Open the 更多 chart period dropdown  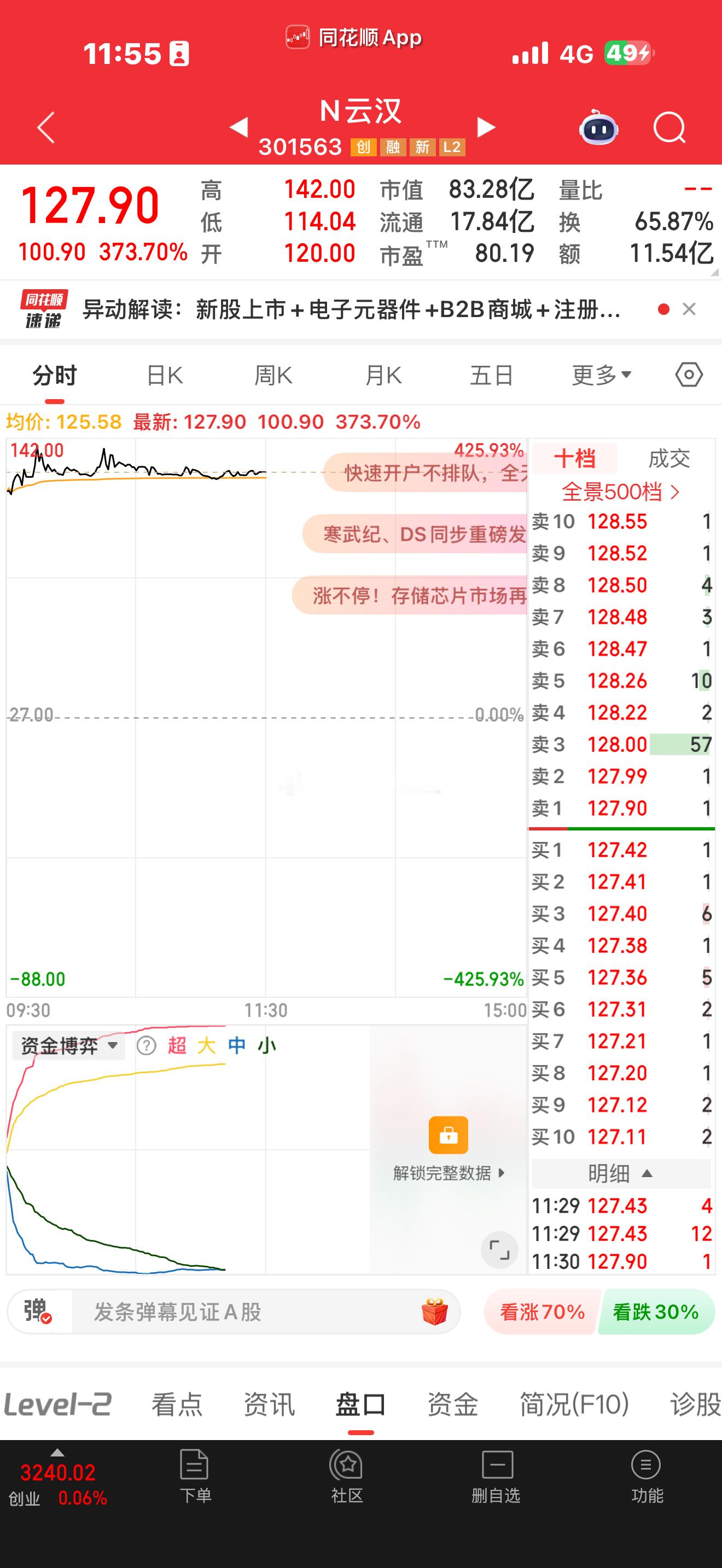point(602,375)
